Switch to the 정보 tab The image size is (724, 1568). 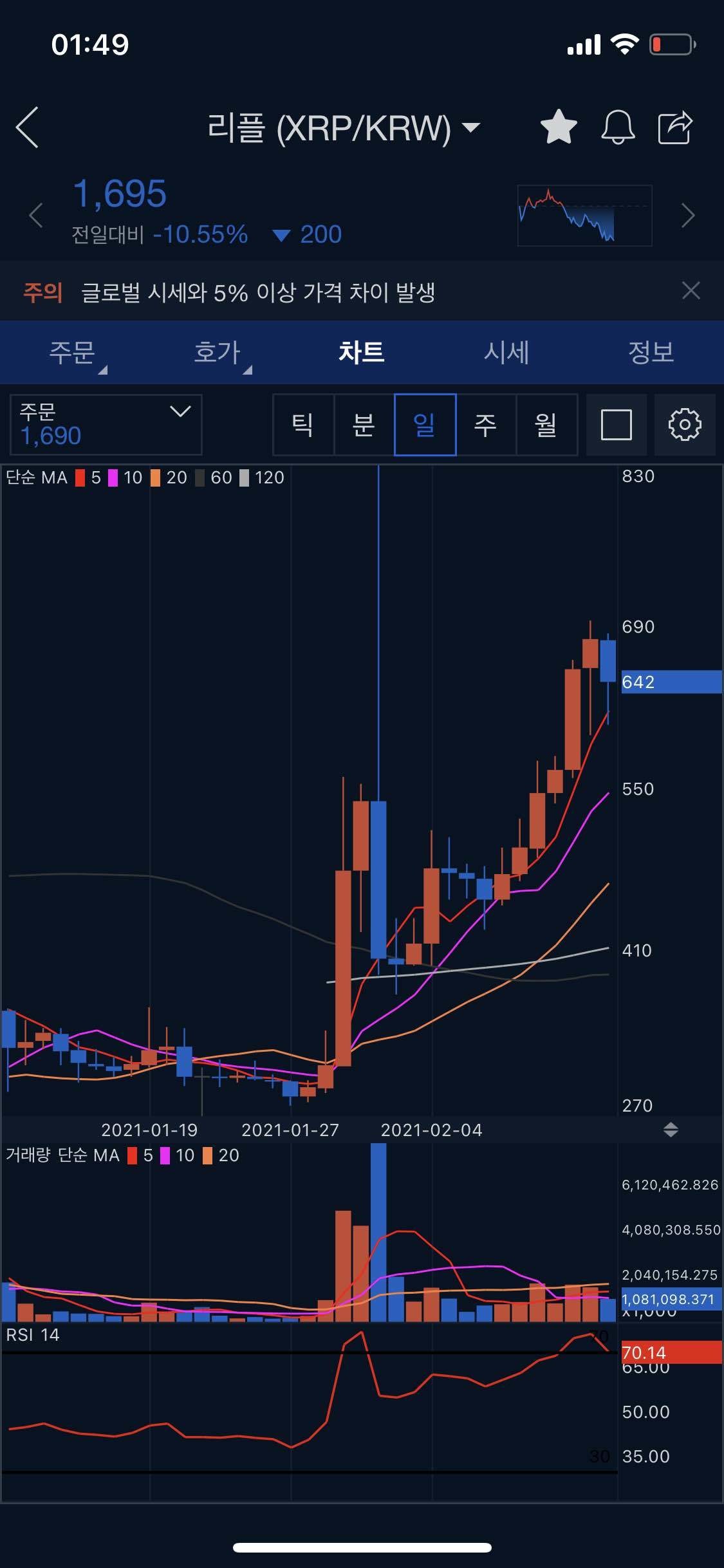click(x=651, y=352)
